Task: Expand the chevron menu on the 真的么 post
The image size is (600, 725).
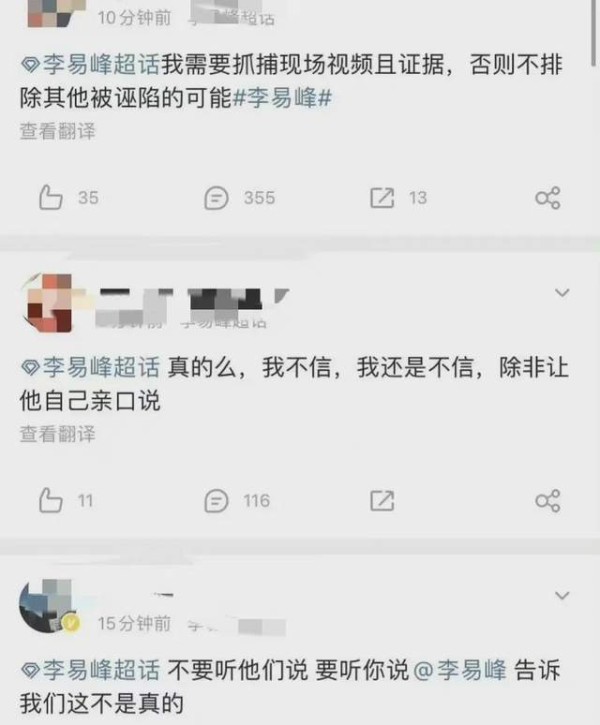Action: [562, 292]
